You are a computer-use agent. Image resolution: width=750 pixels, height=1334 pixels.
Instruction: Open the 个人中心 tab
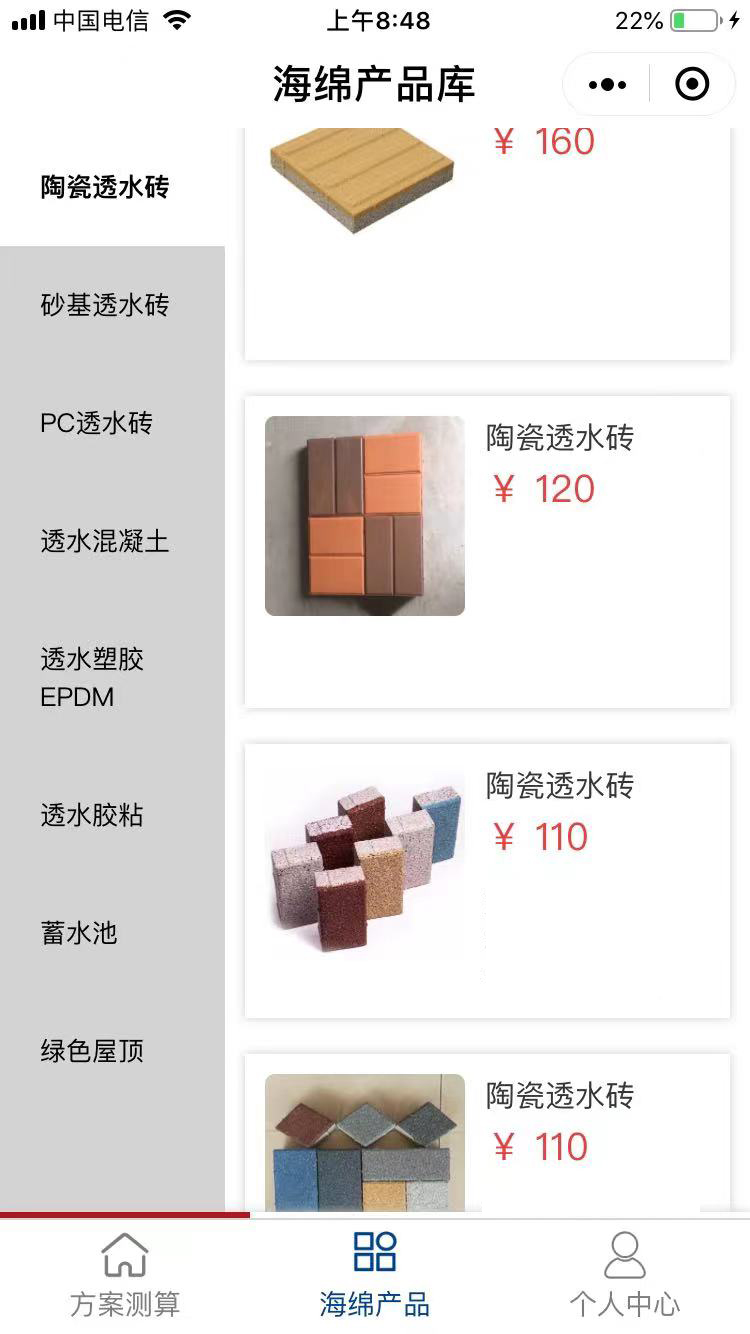click(625, 1275)
